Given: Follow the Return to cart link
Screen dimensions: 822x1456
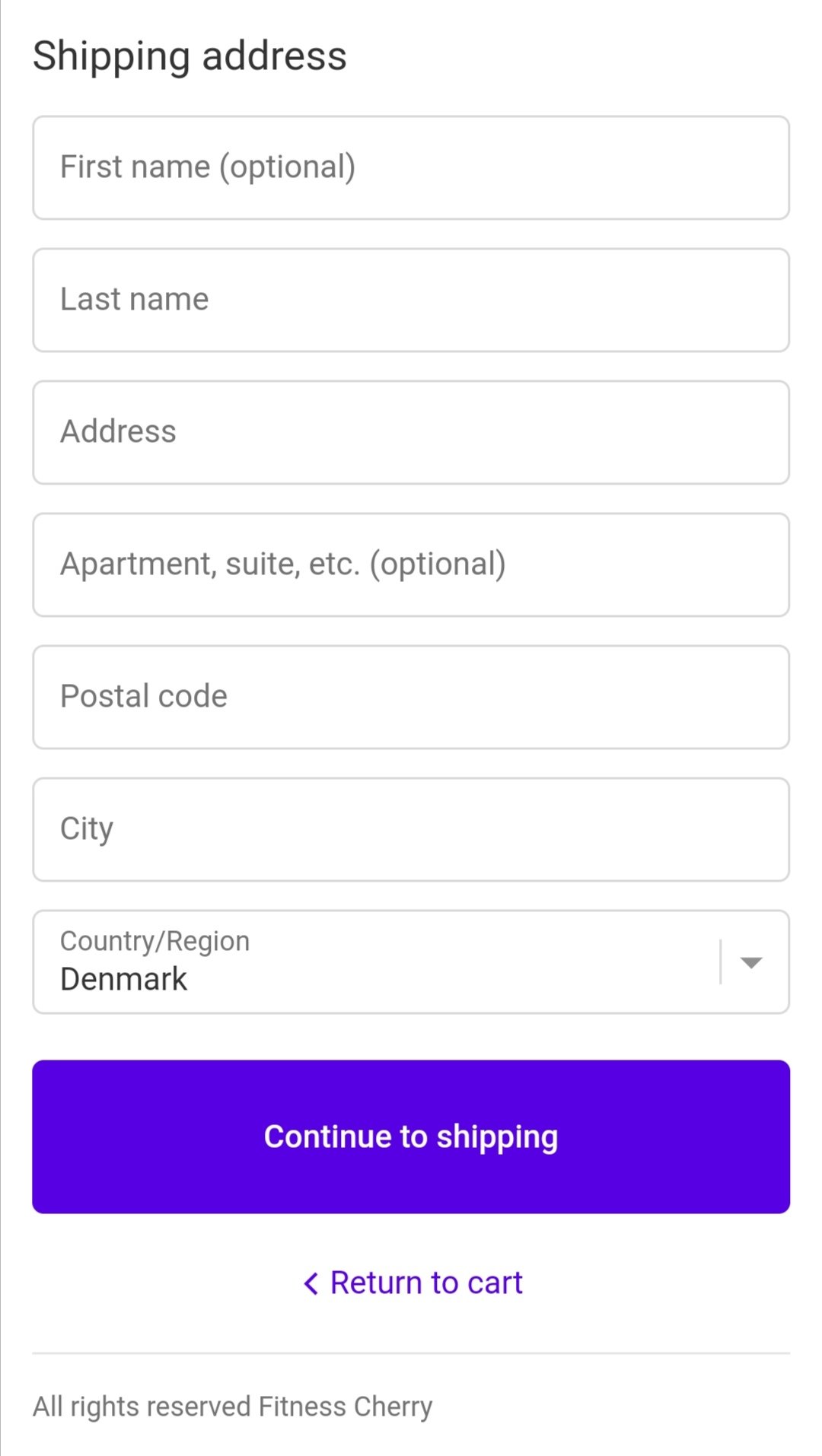Looking at the screenshot, I should 413,1283.
